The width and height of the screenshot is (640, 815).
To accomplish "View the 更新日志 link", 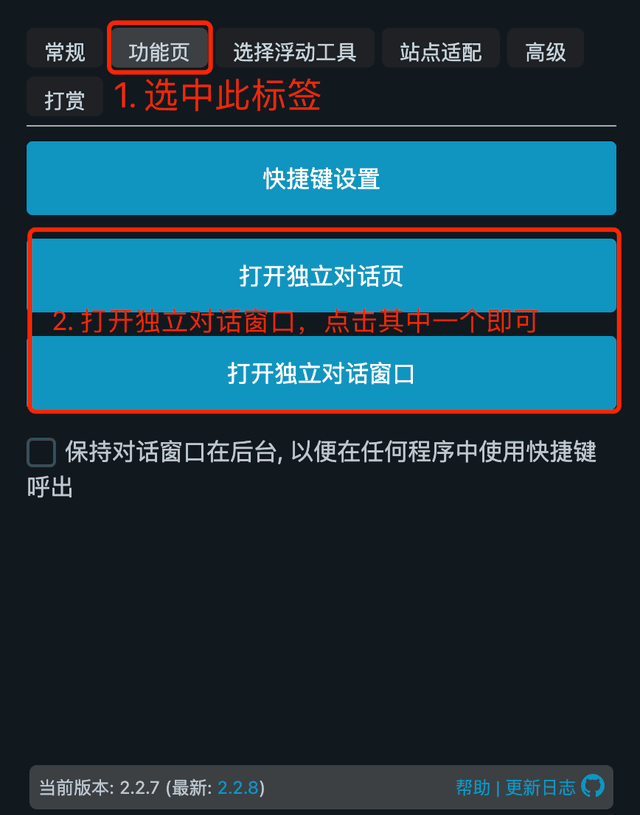I will (x=540, y=788).
